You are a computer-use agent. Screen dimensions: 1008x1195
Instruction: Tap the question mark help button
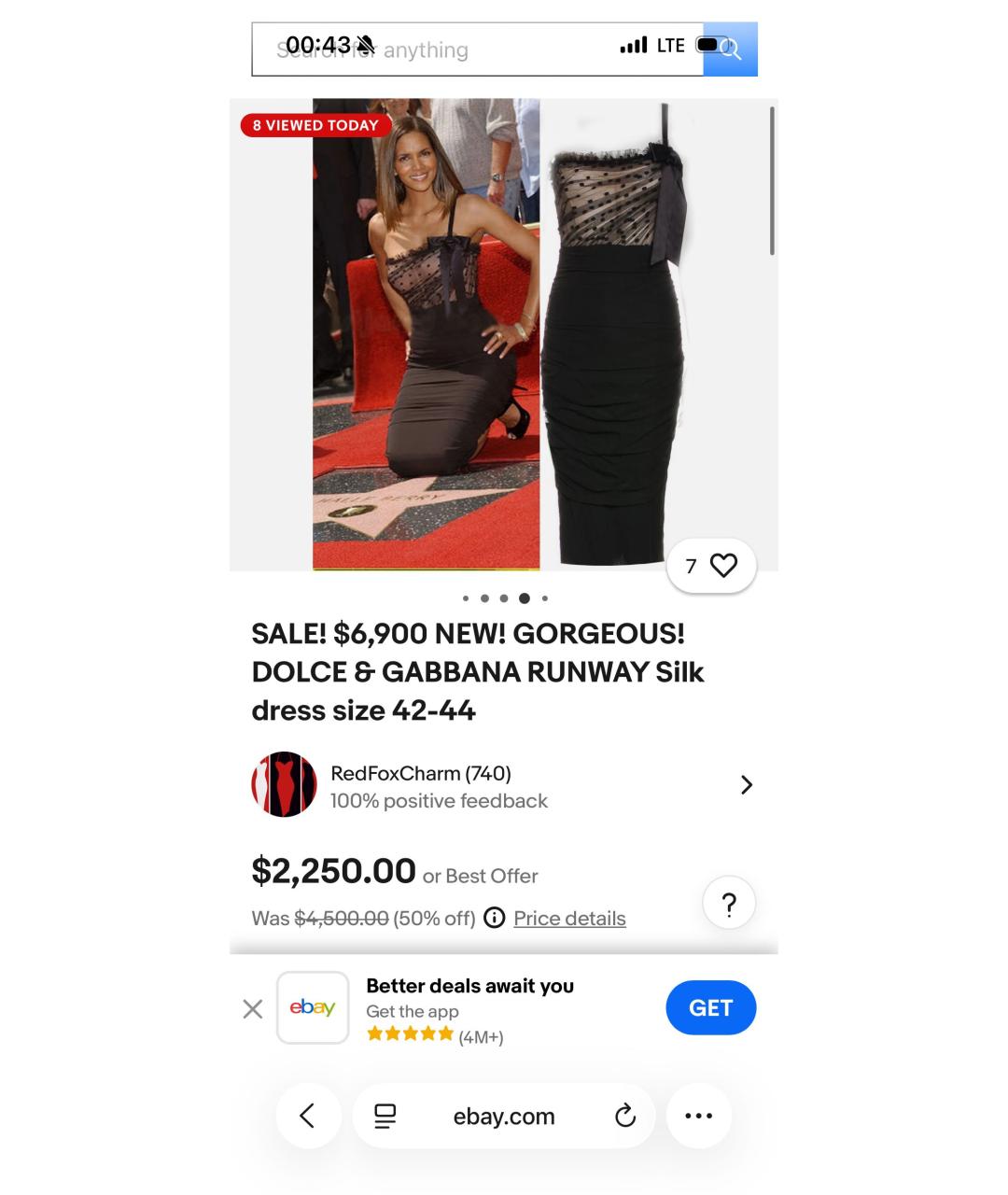(x=729, y=904)
